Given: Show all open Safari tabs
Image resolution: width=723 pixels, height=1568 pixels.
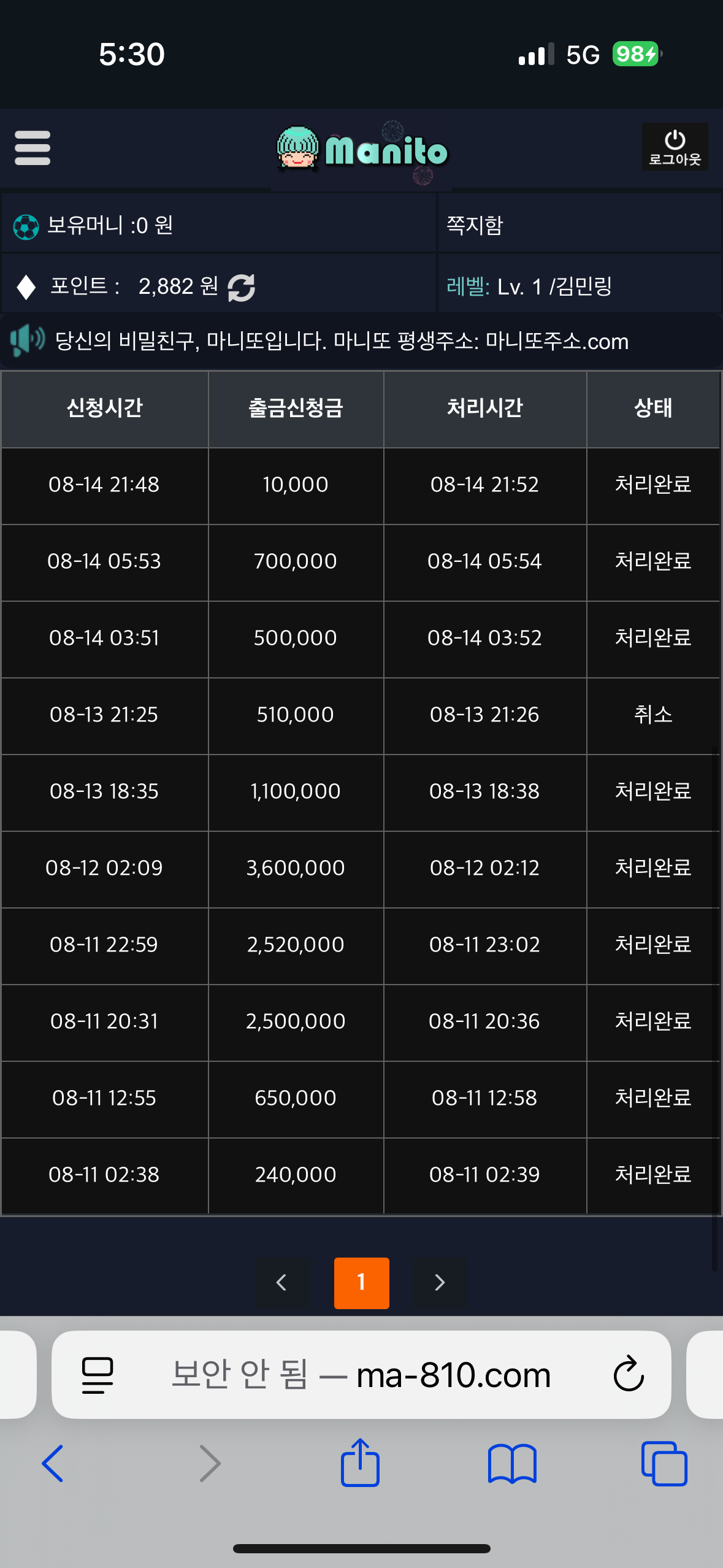Looking at the screenshot, I should 664,1464.
